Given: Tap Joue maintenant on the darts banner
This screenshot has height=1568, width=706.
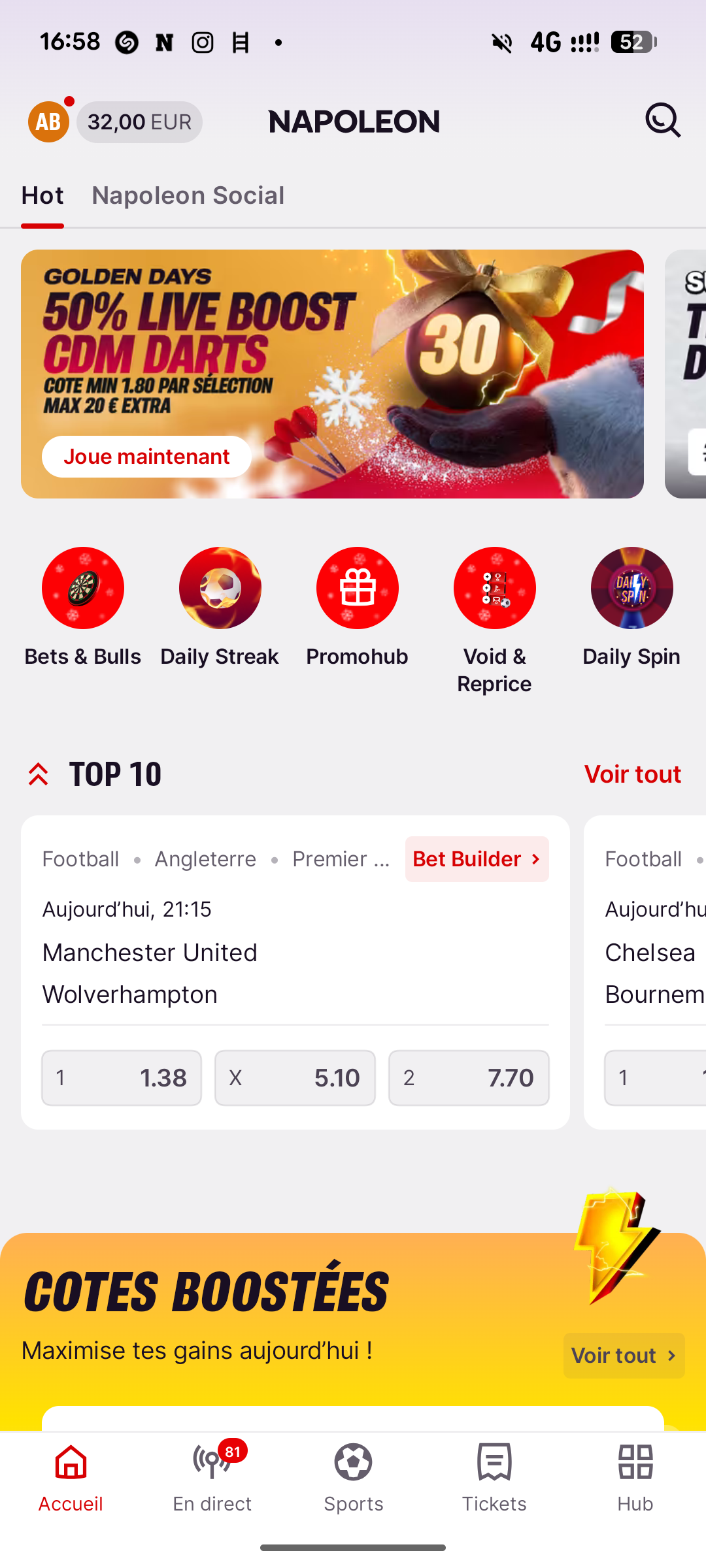Looking at the screenshot, I should point(146,457).
